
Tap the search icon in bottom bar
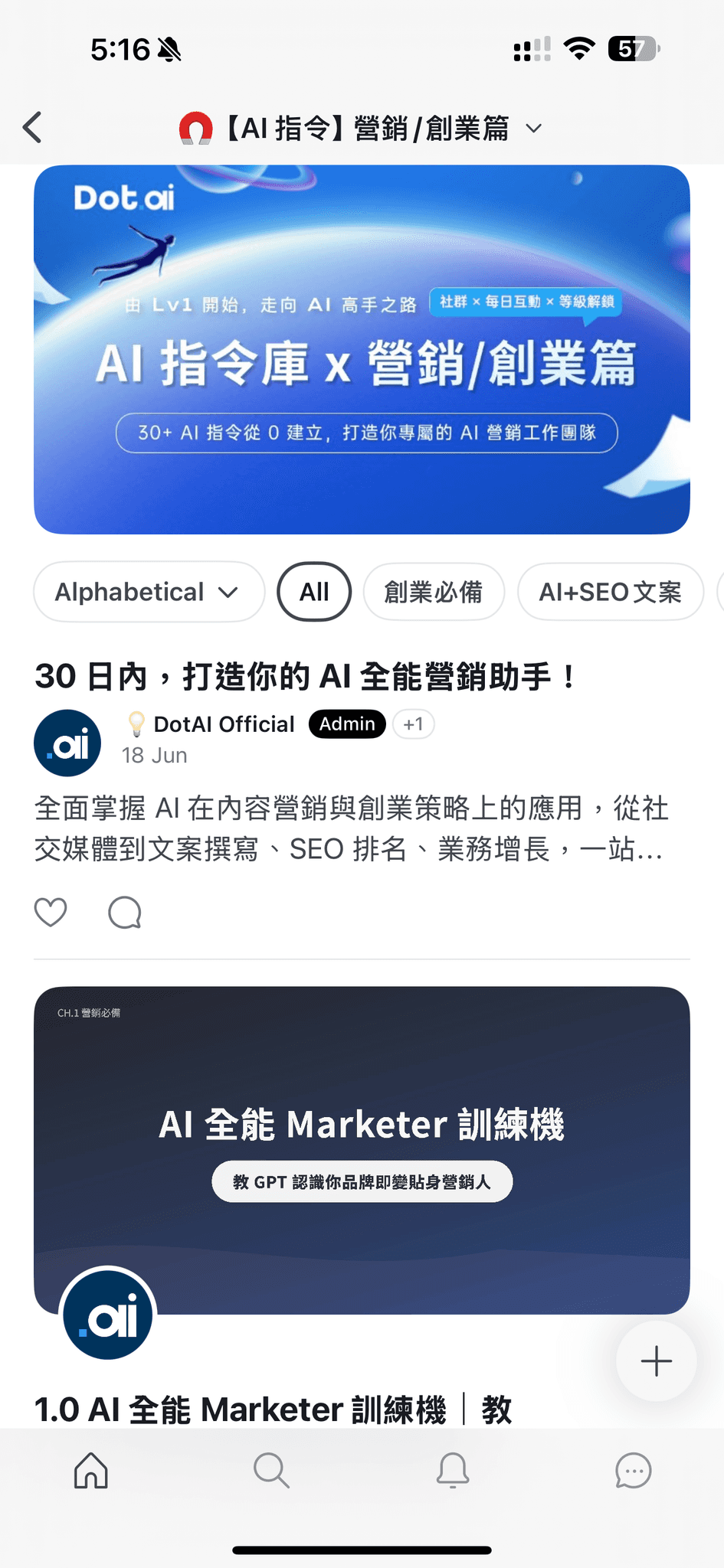(x=271, y=1471)
